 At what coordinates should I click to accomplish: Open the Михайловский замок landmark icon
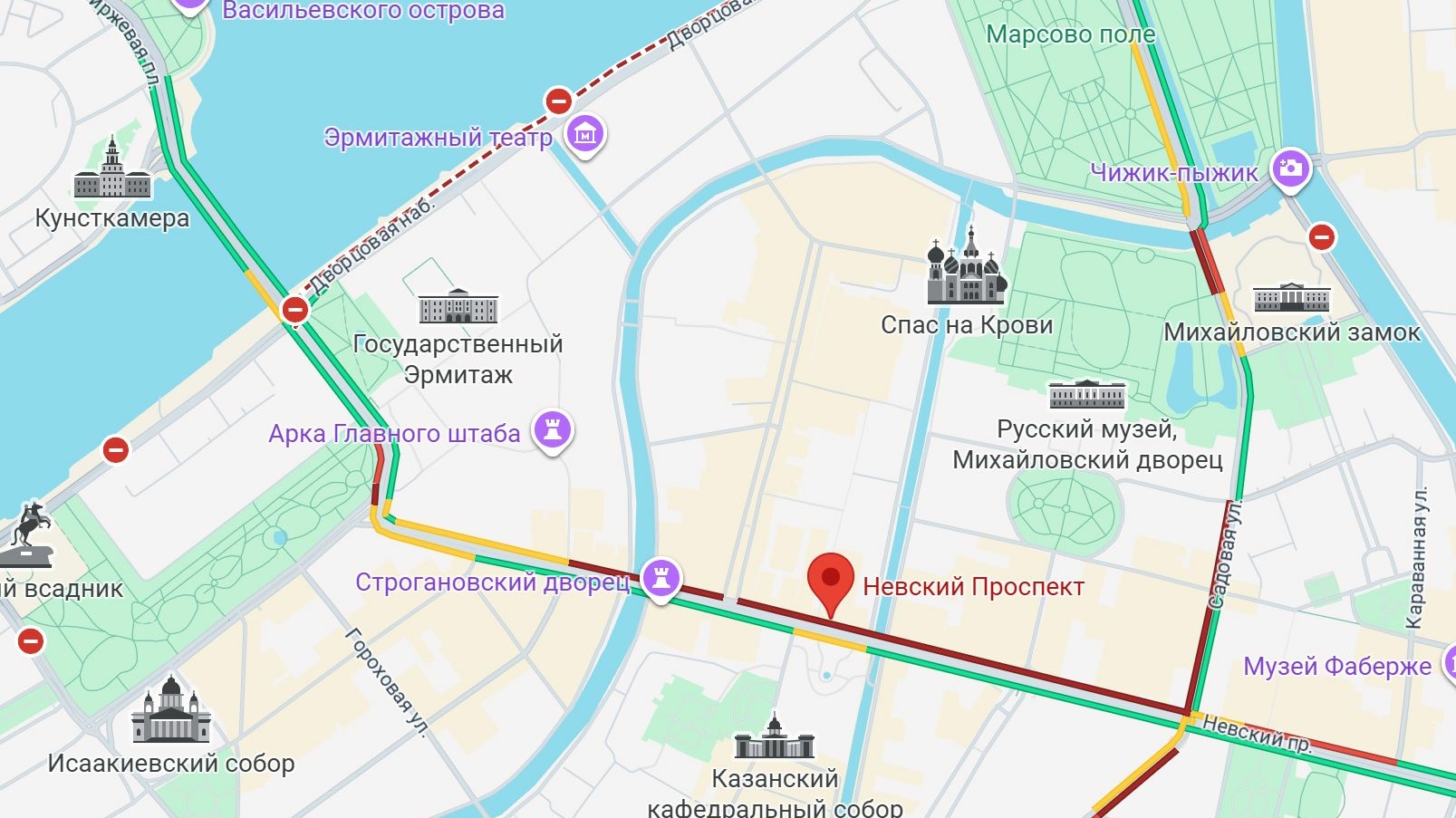(1291, 298)
